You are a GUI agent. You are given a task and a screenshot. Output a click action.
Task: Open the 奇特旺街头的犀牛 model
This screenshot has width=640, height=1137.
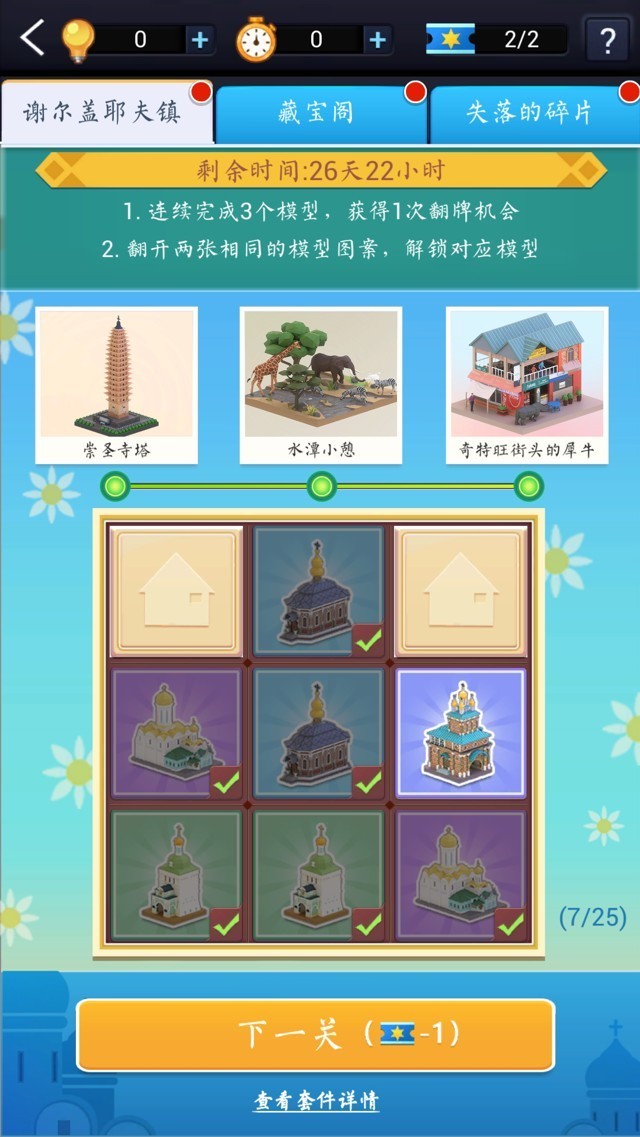click(527, 385)
